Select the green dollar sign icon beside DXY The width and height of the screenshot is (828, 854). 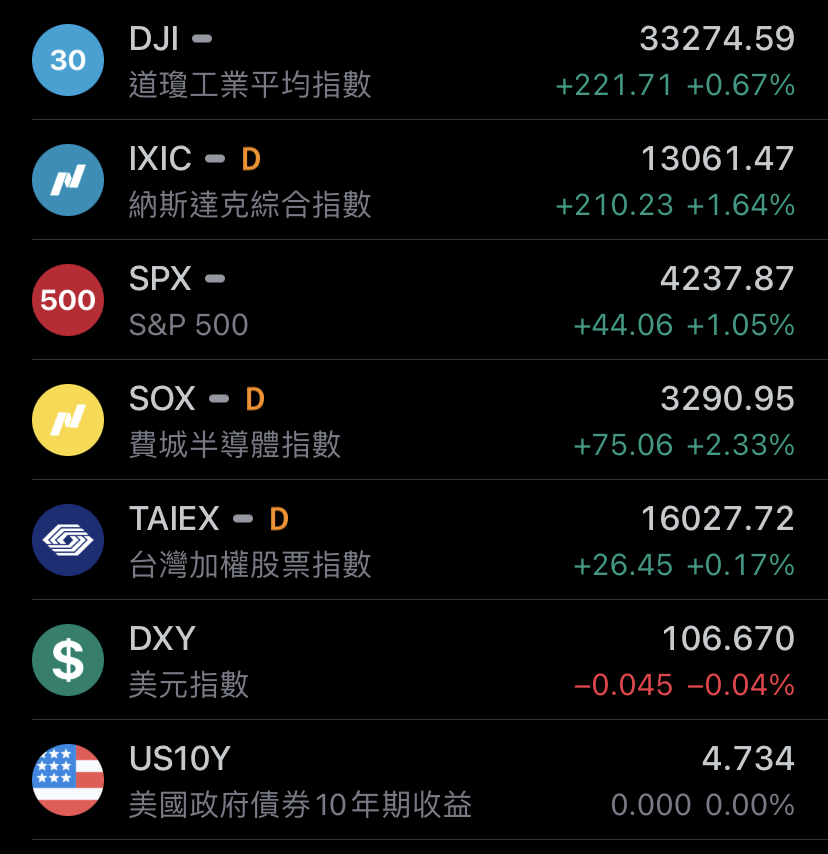point(67,660)
